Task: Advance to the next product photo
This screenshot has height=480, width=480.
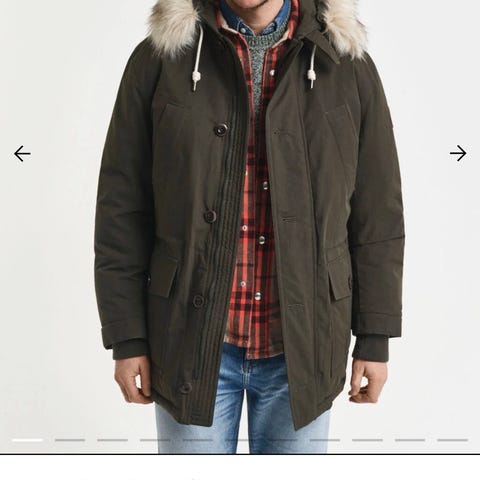Action: (458, 153)
